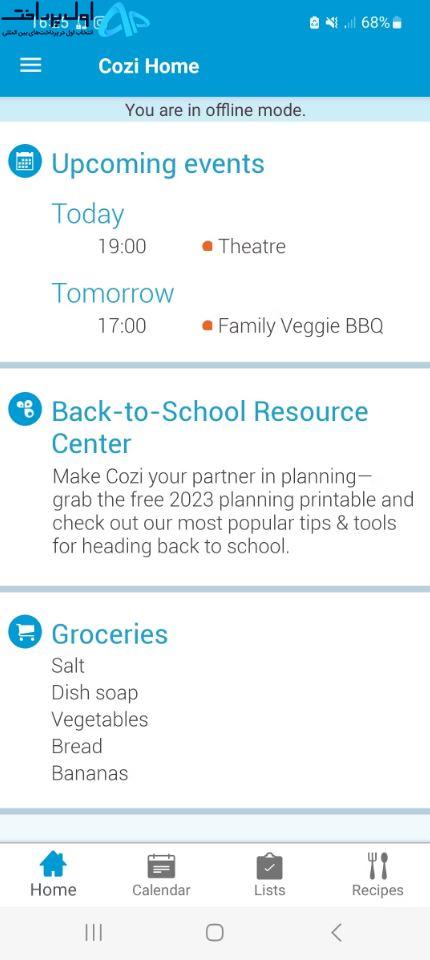Go to the Recipes tab
Screen dimensions: 430x960
pyautogui.click(x=377, y=875)
